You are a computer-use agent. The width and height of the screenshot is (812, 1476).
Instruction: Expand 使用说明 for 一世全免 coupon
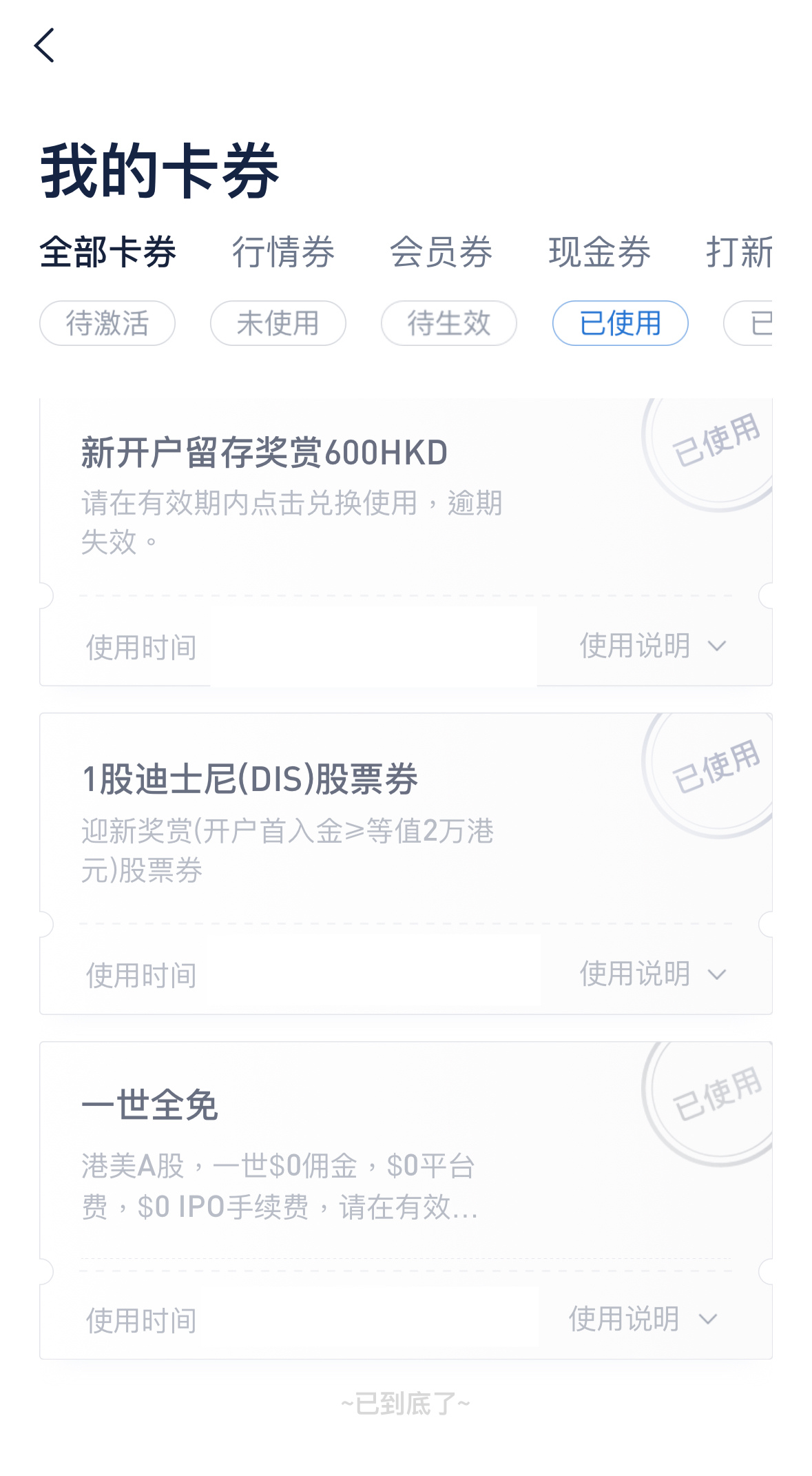click(x=643, y=1320)
